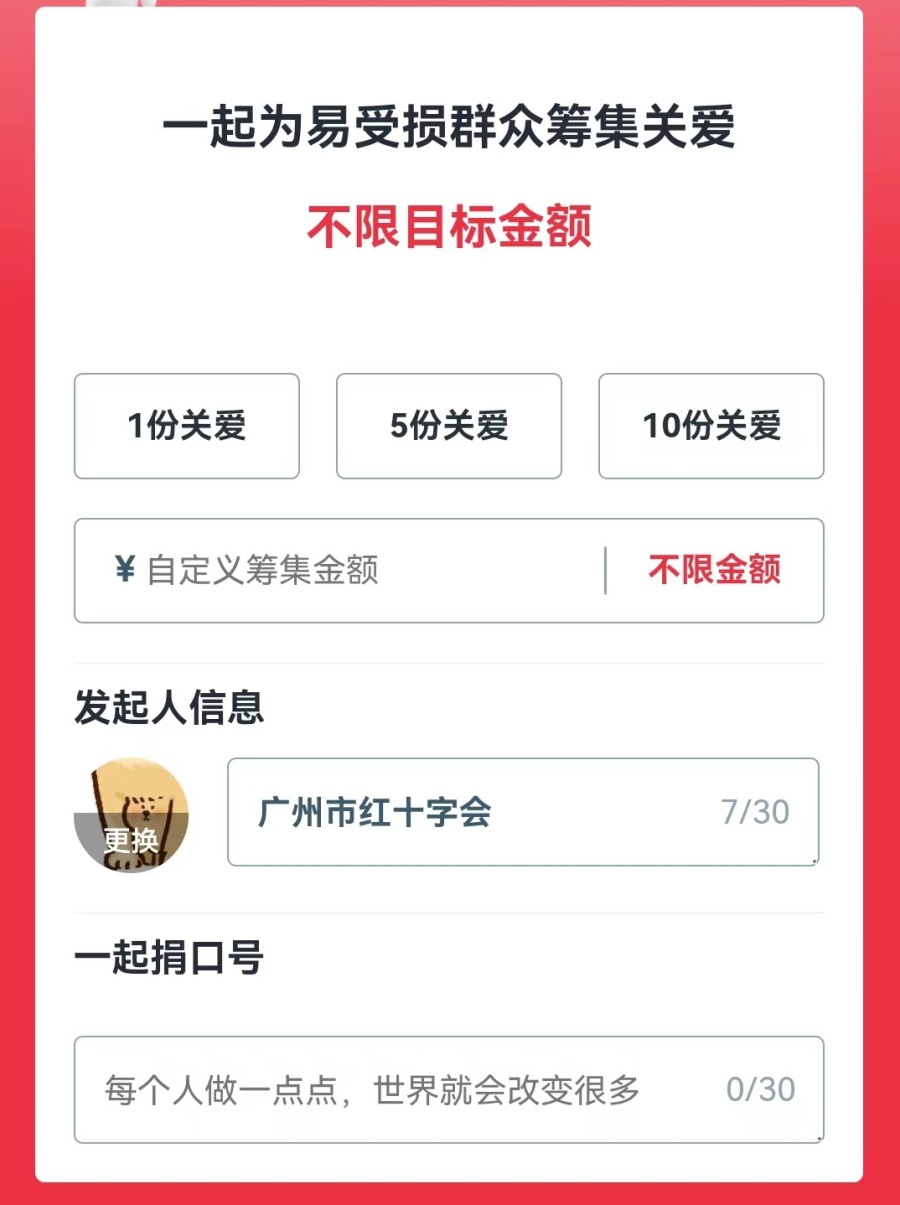This screenshot has width=900, height=1205.
Task: Choose the 5份关爱 amount
Action: tap(449, 426)
